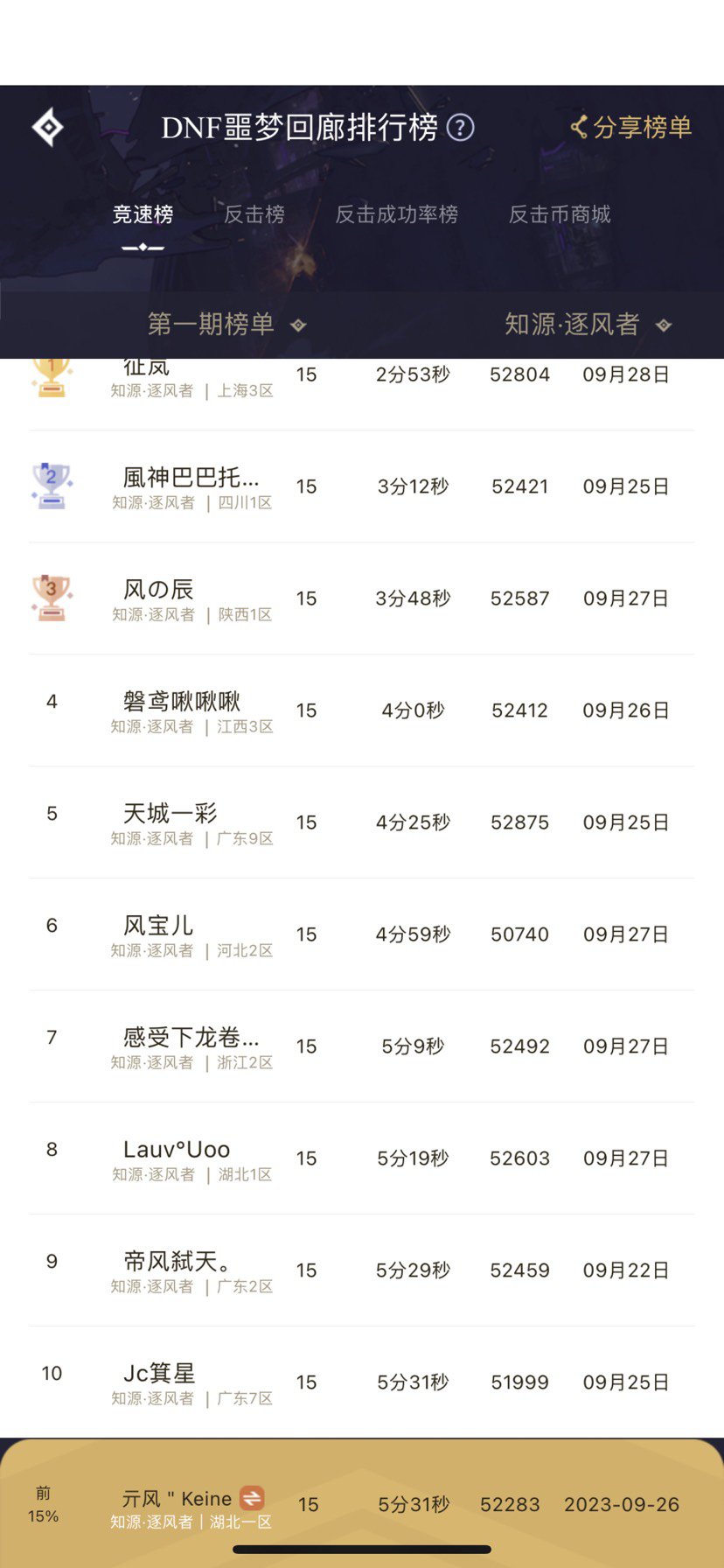View the entry for Lauv°Uoo
This screenshot has width=724, height=1568.
(362, 1158)
